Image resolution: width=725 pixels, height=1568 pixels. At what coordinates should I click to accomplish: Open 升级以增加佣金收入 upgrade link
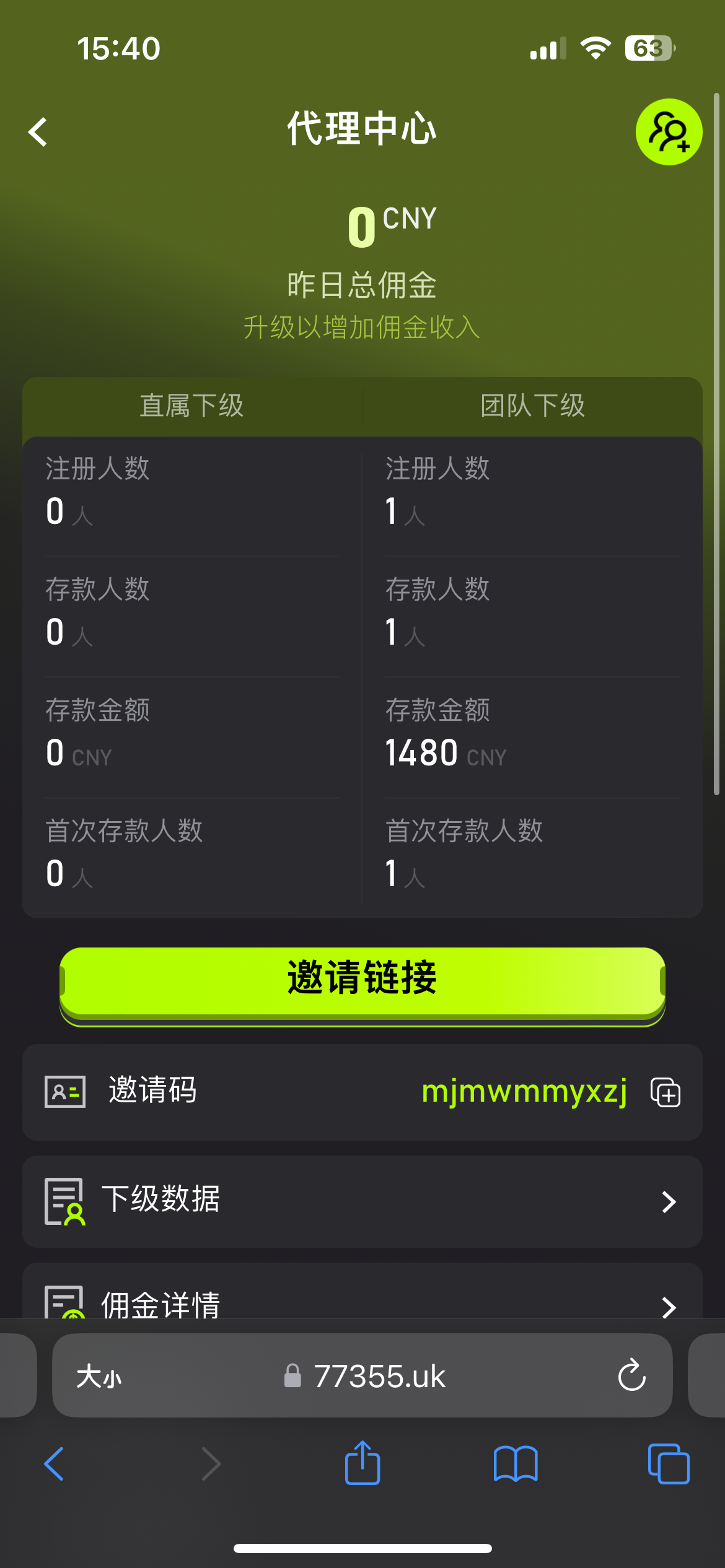(362, 327)
